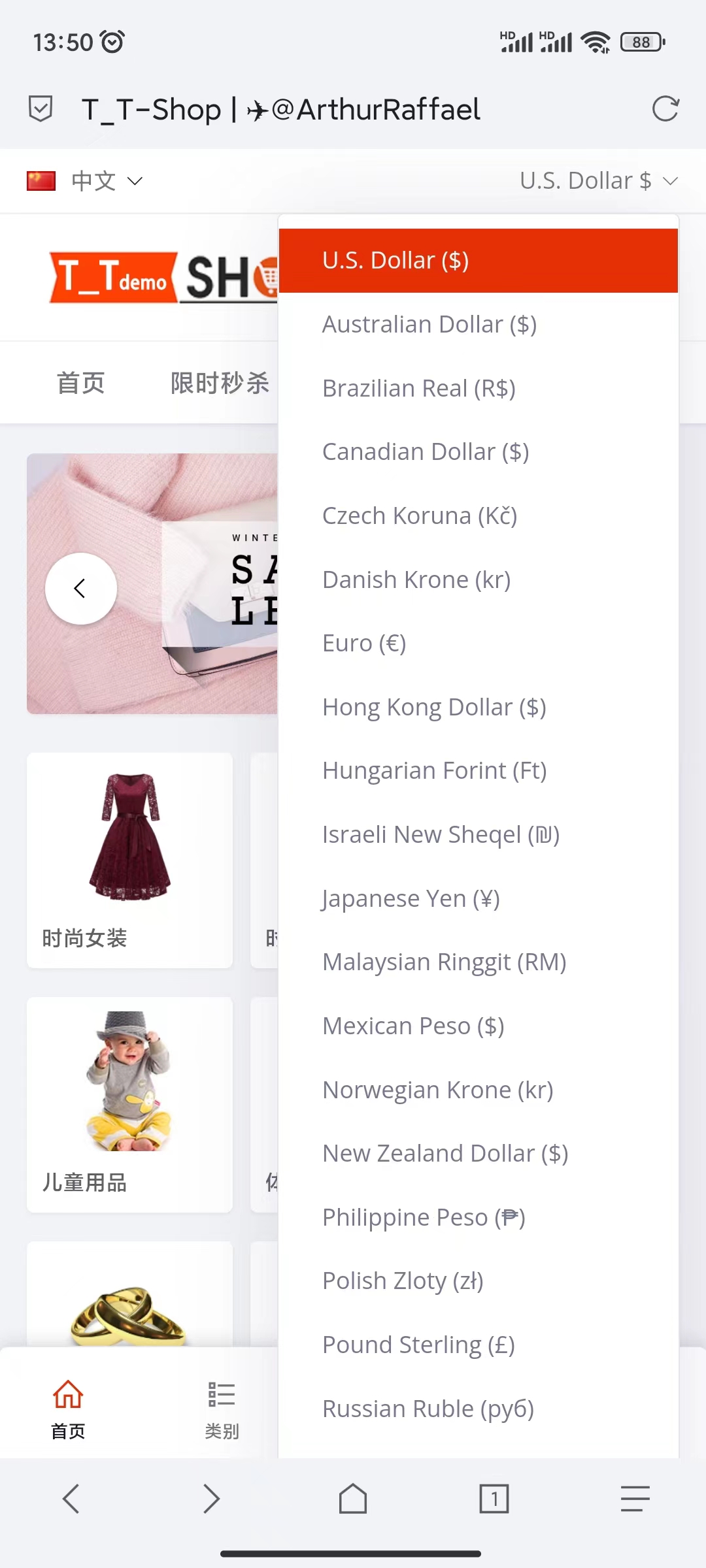The image size is (706, 1568).
Task: Select Pound Sterling (£)
Action: point(418,1345)
